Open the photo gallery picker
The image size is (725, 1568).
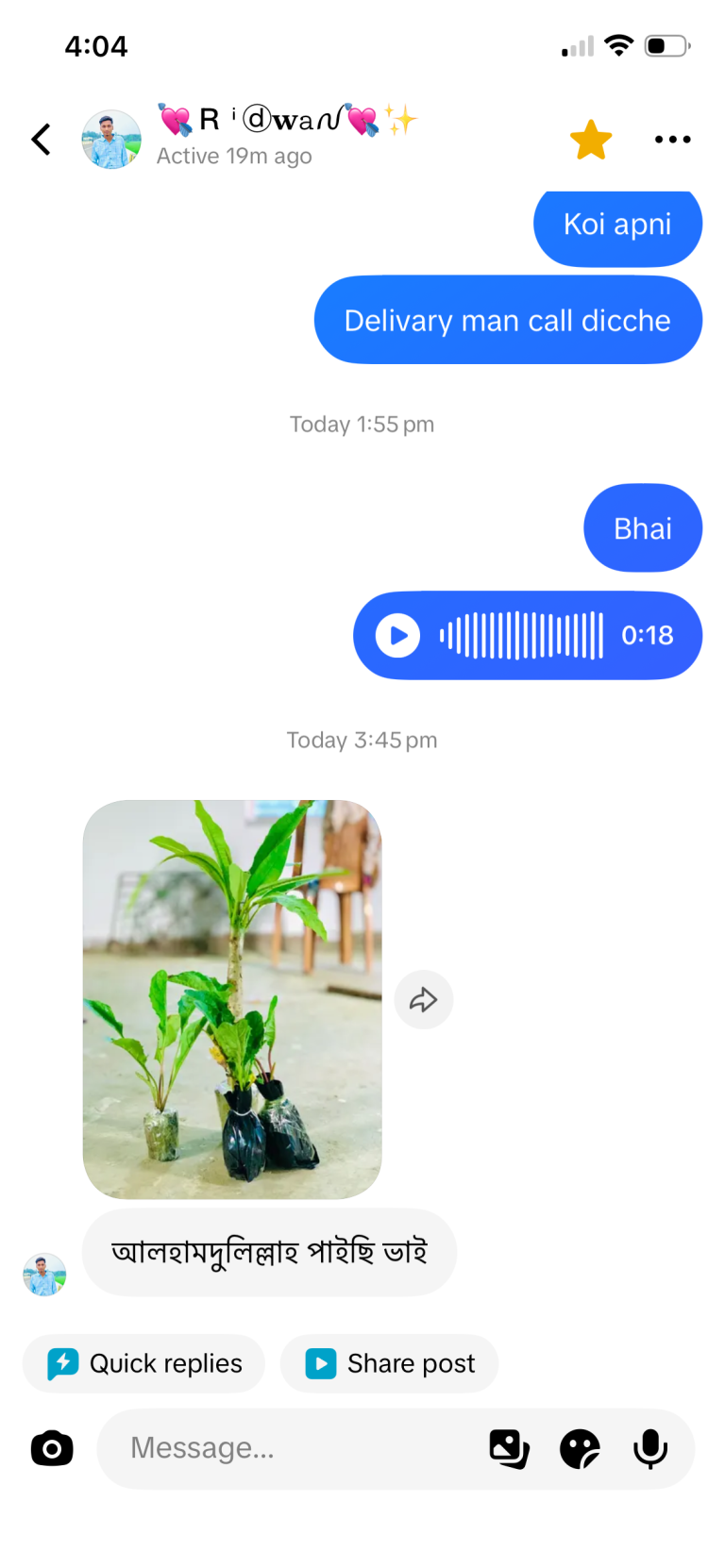tap(509, 1448)
